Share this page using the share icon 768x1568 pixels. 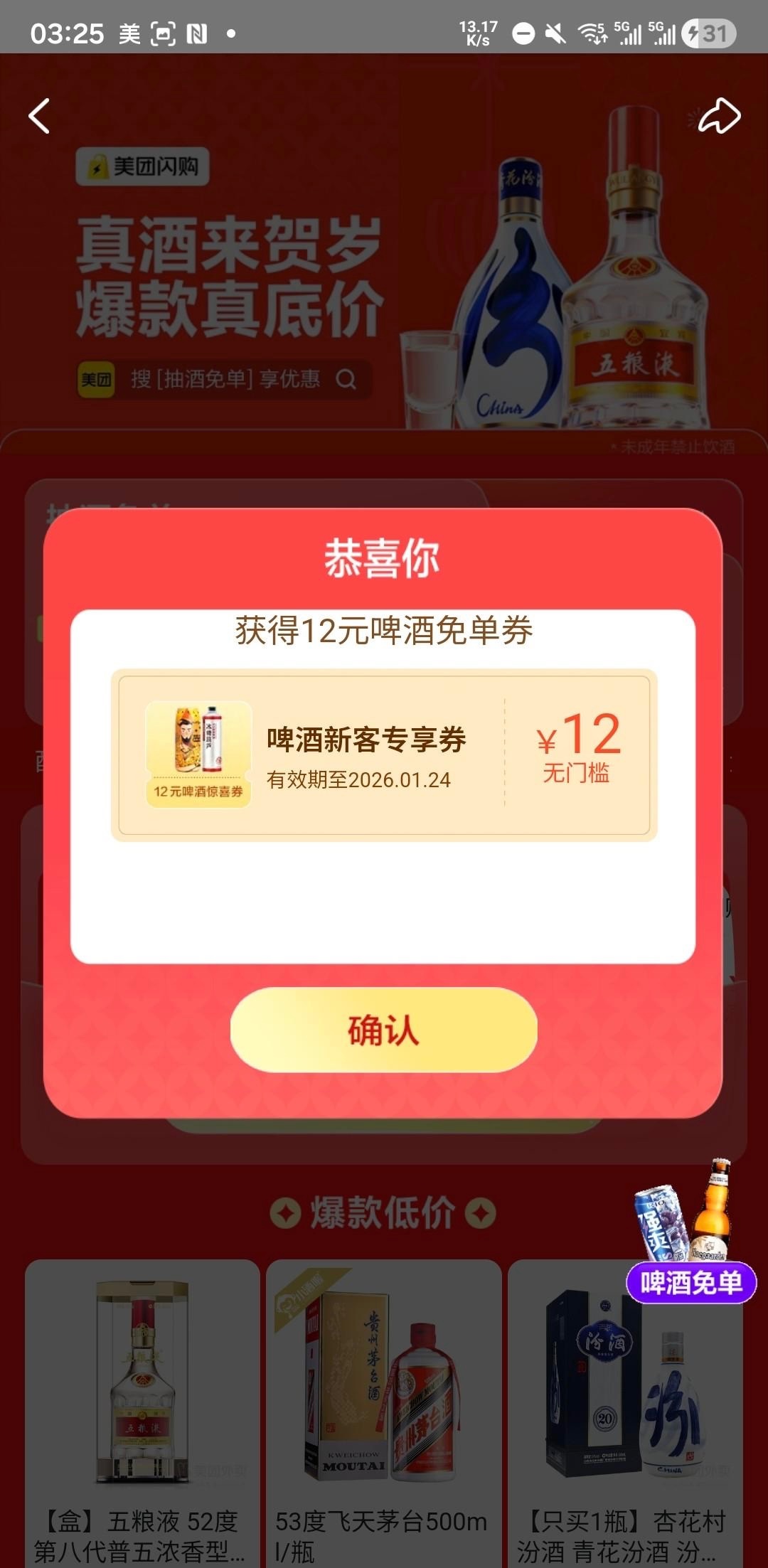[719, 117]
